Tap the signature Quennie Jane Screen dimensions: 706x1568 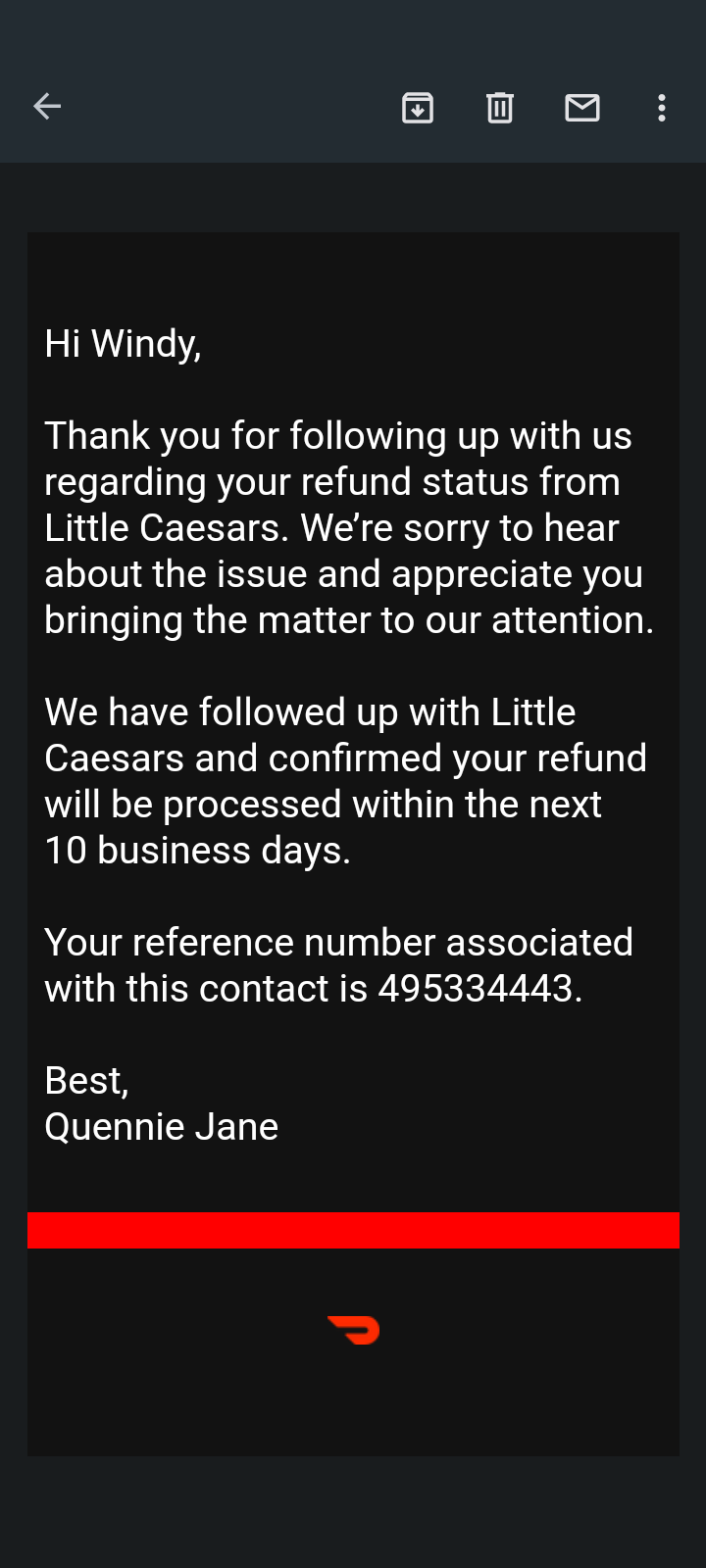click(x=162, y=1127)
